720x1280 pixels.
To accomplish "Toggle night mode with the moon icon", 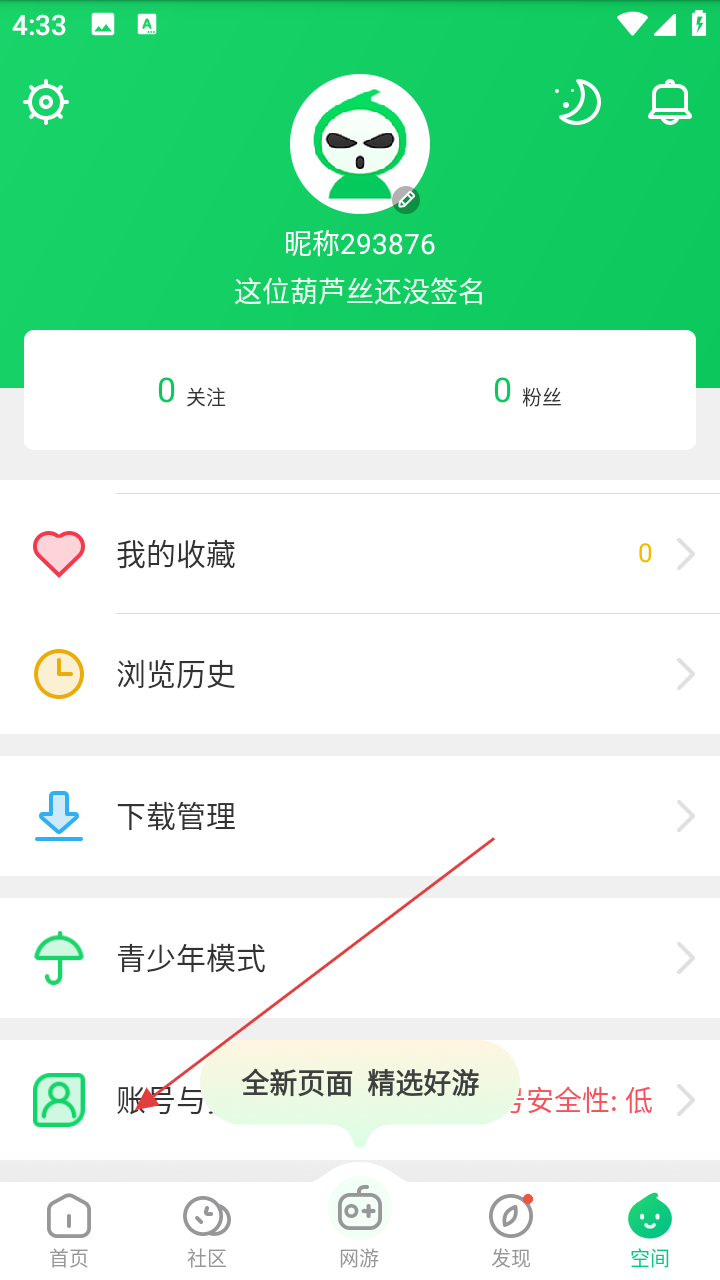I will coord(578,102).
